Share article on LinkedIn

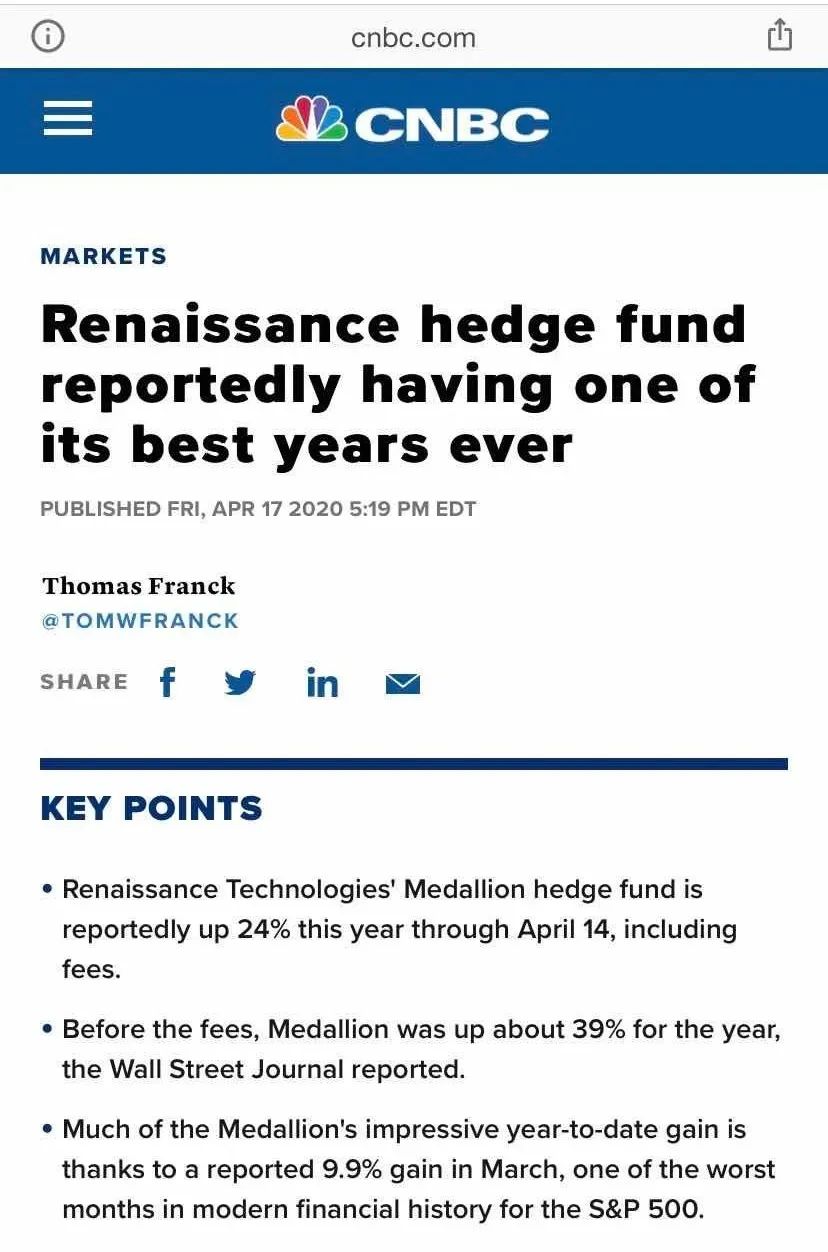[322, 683]
